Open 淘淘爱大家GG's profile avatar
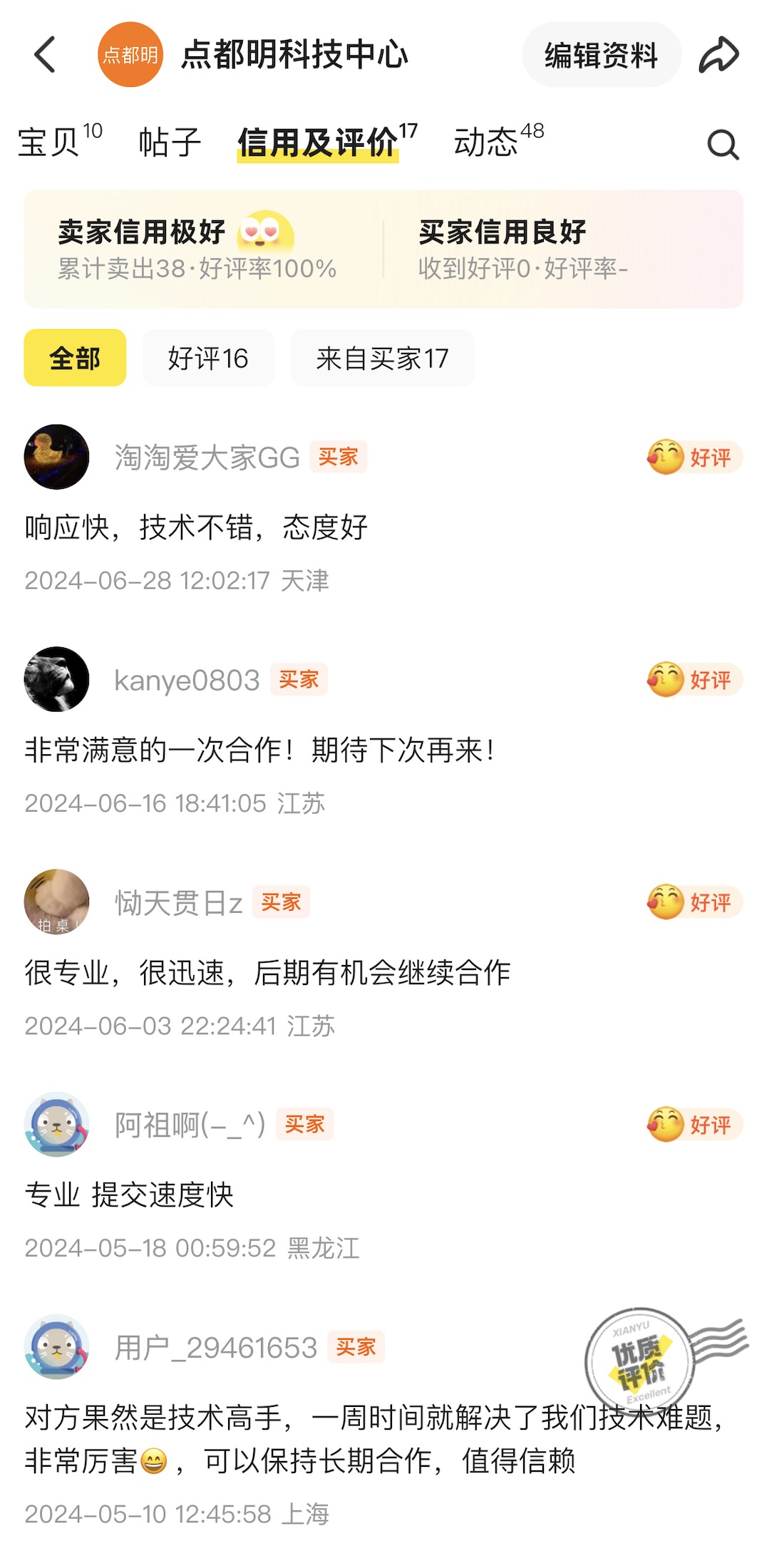767x1568 pixels. coord(57,457)
